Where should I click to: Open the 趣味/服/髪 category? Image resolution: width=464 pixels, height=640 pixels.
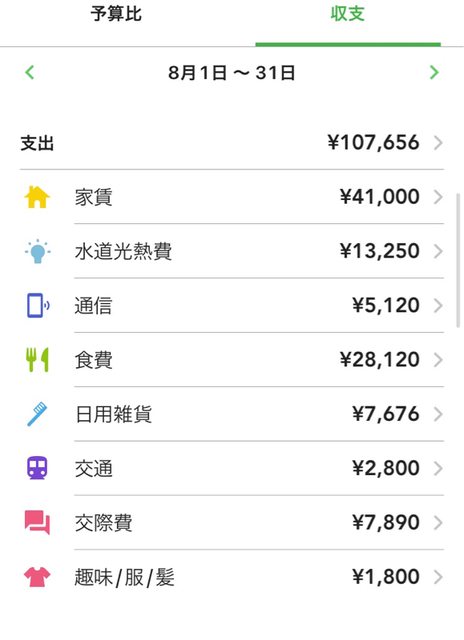[x=232, y=577]
